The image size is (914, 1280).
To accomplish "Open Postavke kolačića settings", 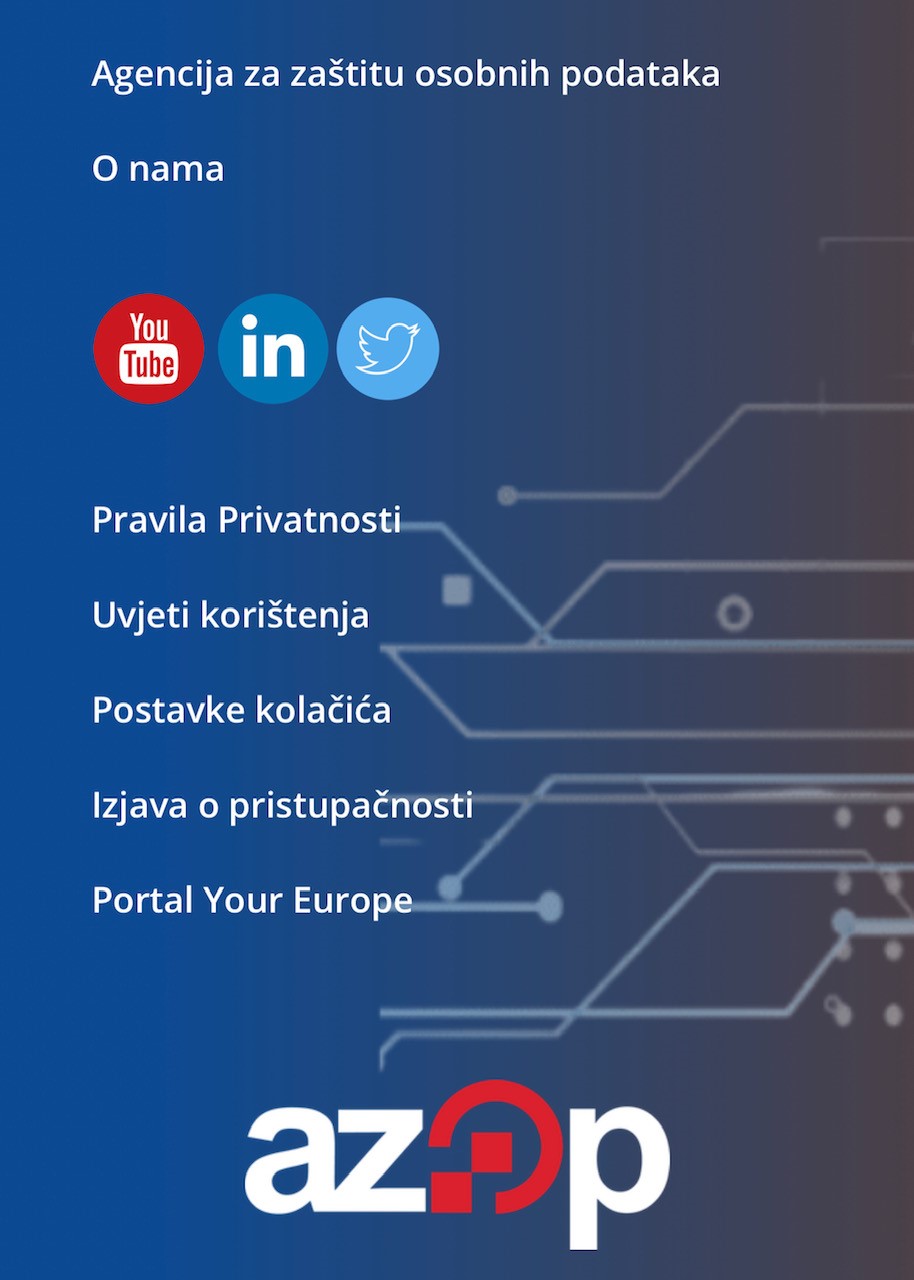I will tap(241, 710).
